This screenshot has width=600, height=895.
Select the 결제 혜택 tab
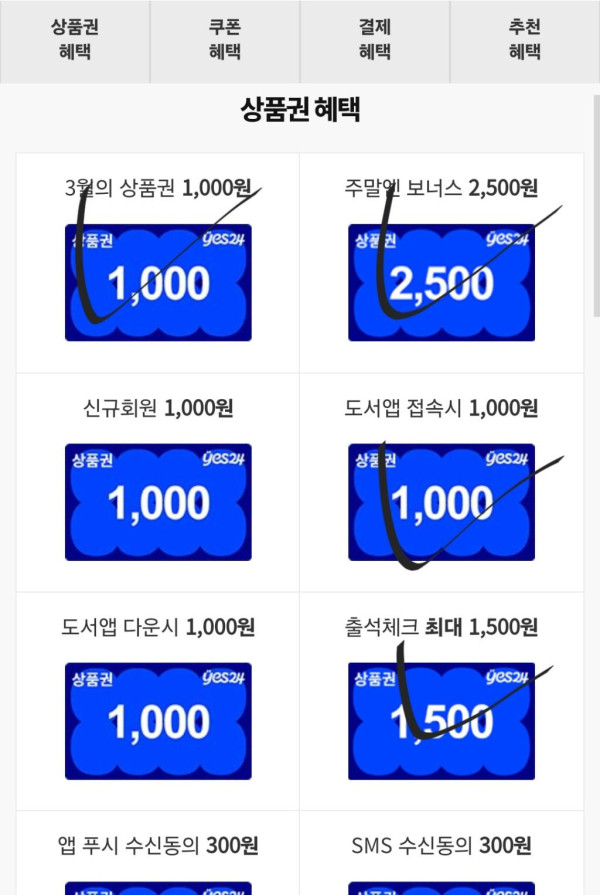(x=375, y=40)
